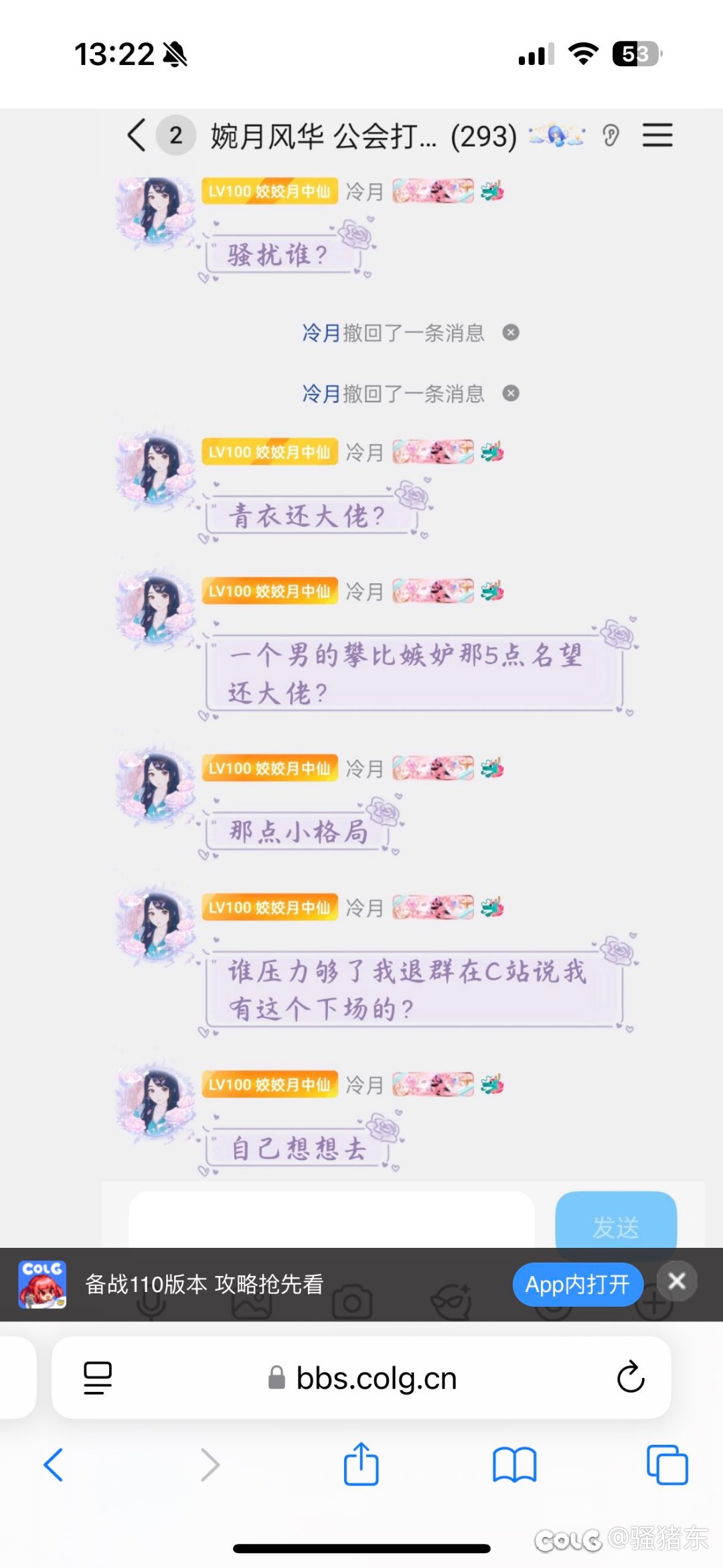Open the page settings menu in address bar
Screen dimensions: 723x1568
coord(98,1378)
